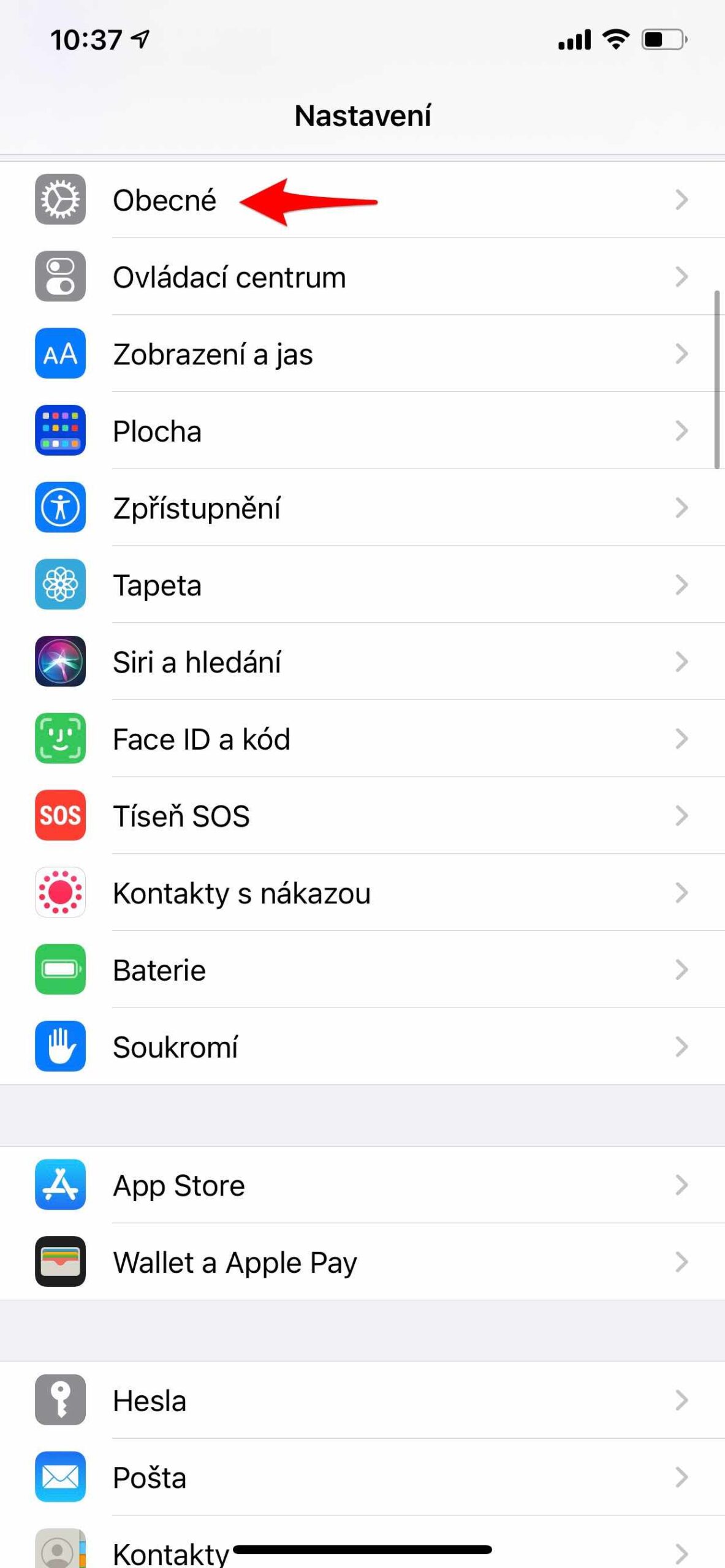Select the Pošta menu entry
This screenshot has width=725, height=1568.
(149, 1478)
